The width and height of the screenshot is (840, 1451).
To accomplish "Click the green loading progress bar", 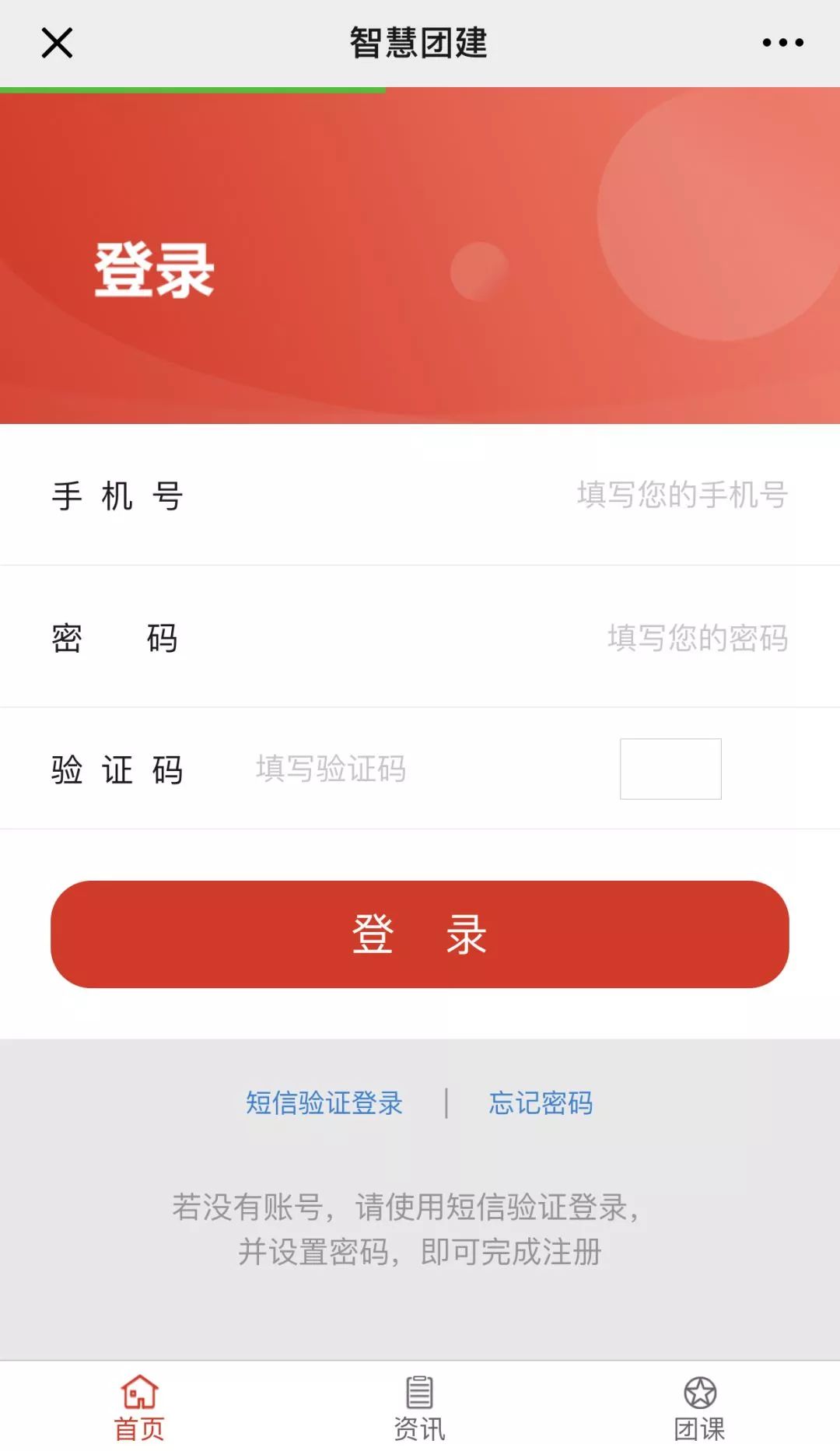I will [x=192, y=91].
